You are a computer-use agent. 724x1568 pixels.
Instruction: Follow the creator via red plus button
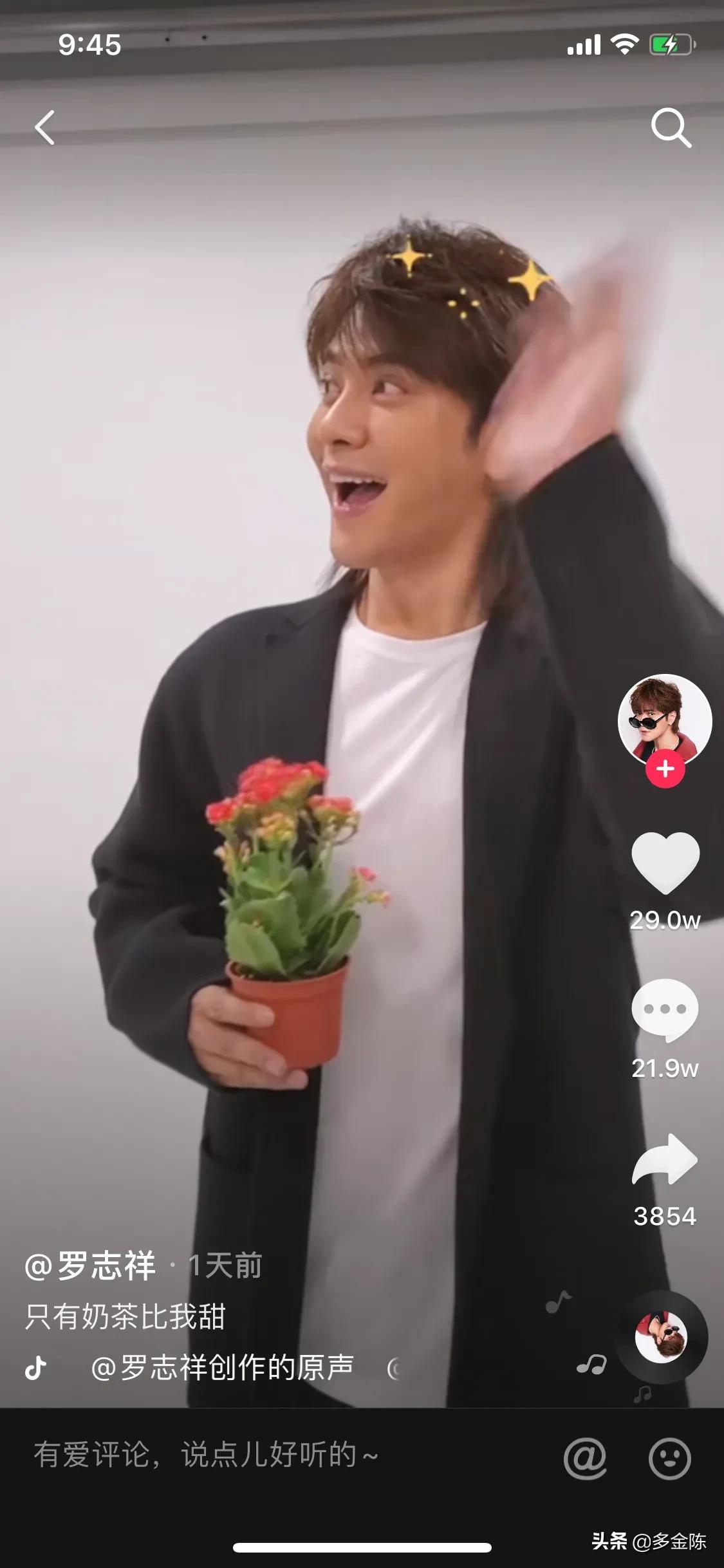tap(665, 769)
